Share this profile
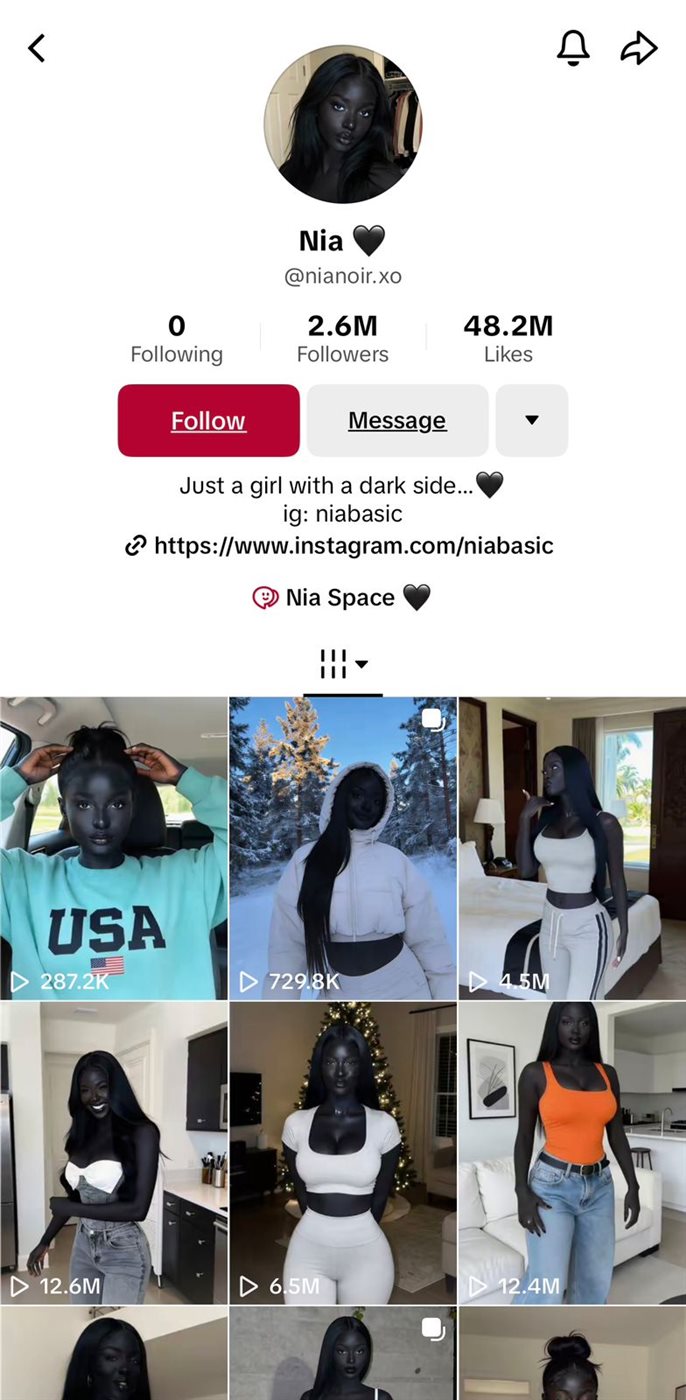 (x=639, y=48)
